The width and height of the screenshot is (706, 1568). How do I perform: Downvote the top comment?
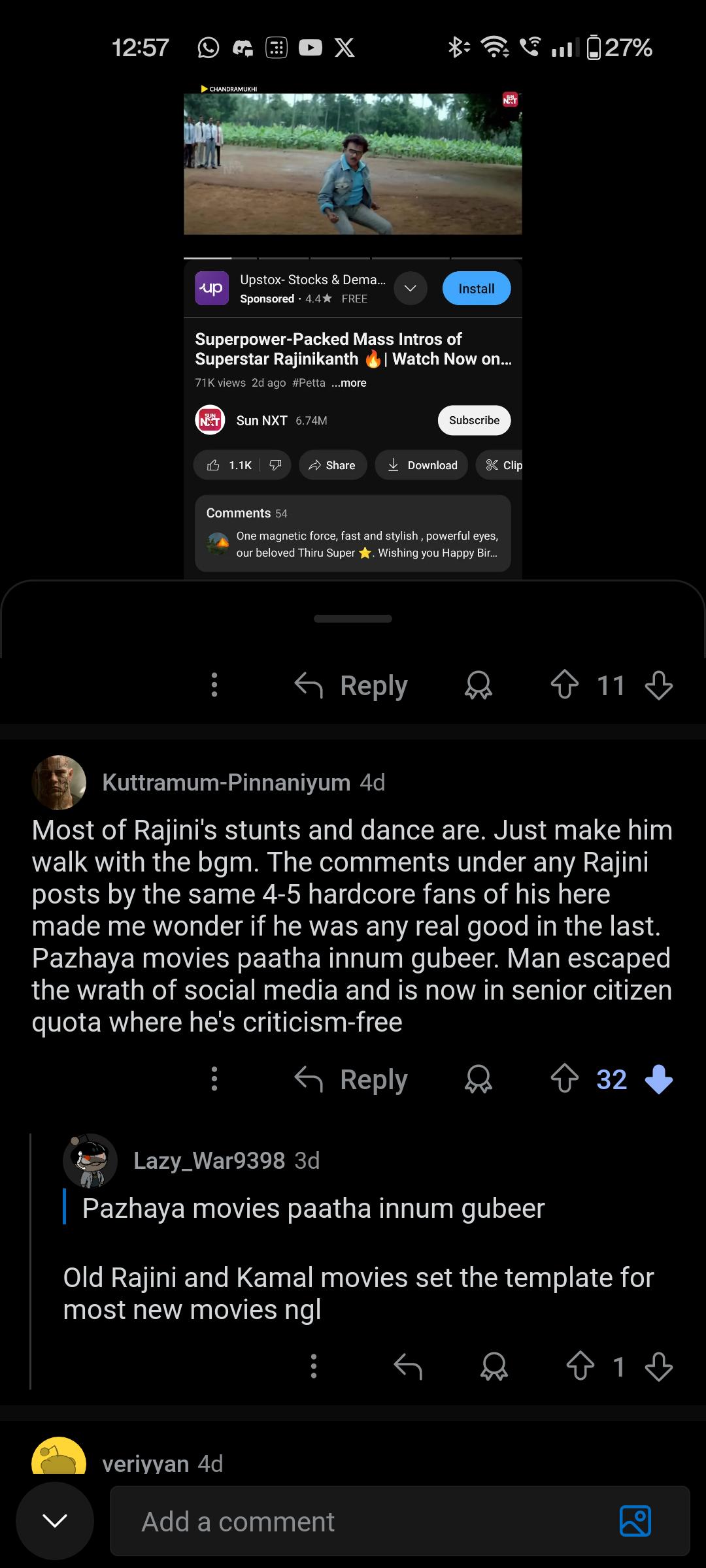pyautogui.click(x=658, y=685)
